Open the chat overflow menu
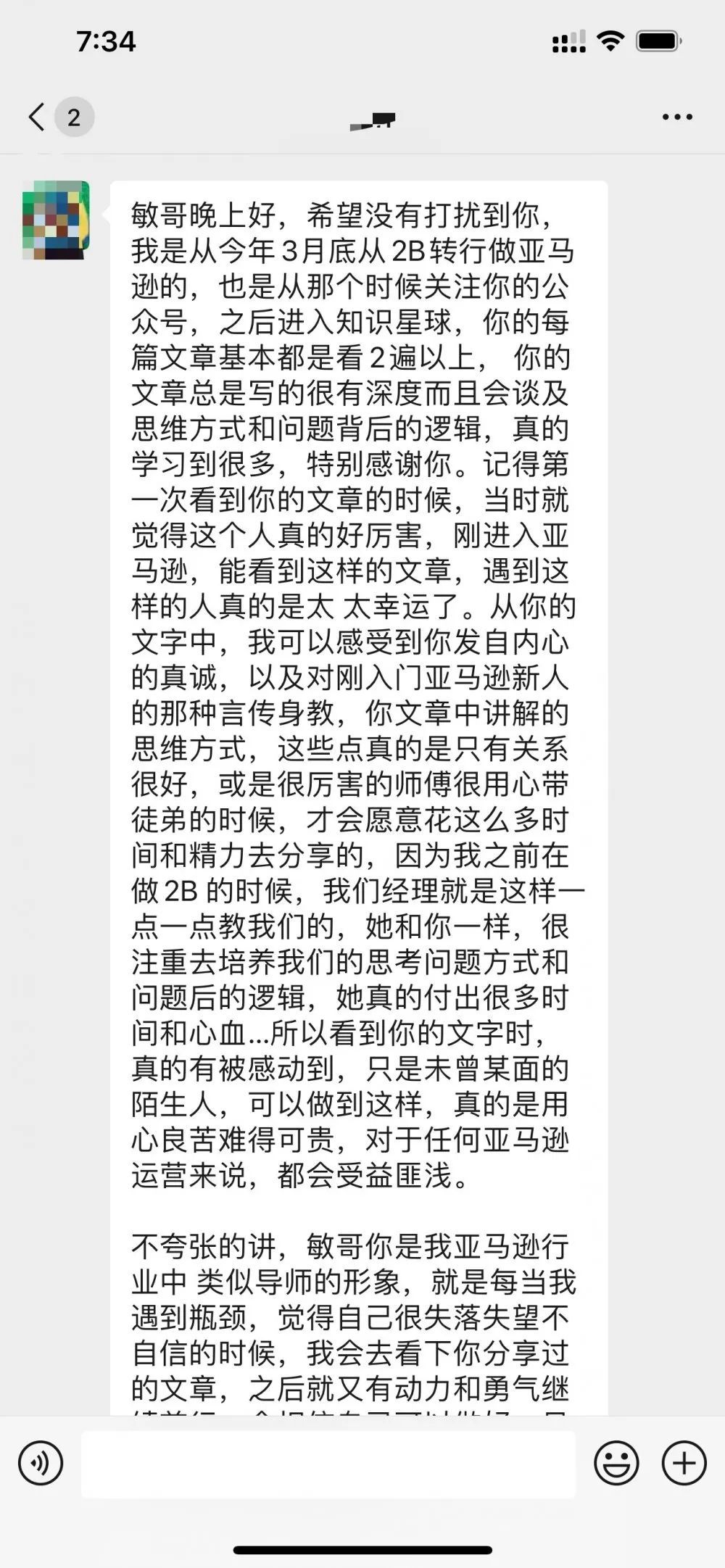The height and width of the screenshot is (1568, 725). pos(677,117)
